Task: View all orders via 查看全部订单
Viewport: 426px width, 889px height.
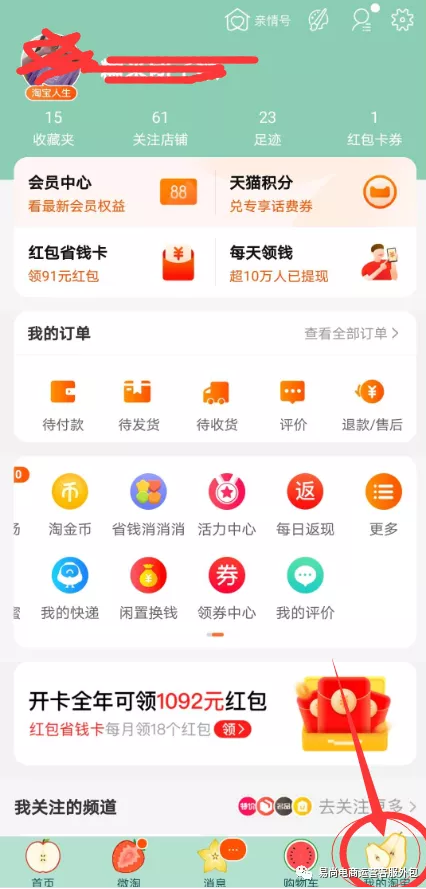Action: click(x=352, y=333)
